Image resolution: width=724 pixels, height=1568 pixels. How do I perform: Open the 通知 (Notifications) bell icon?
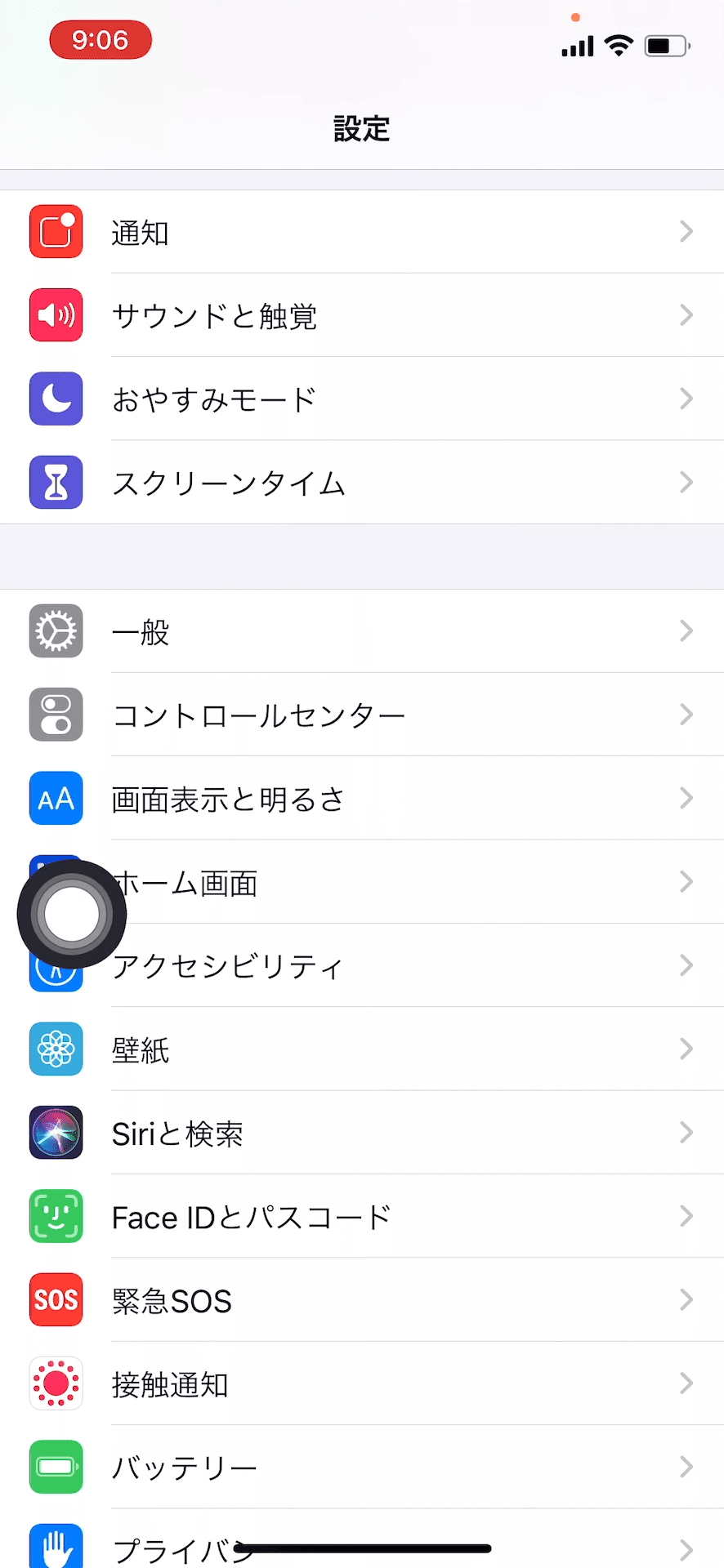point(56,232)
